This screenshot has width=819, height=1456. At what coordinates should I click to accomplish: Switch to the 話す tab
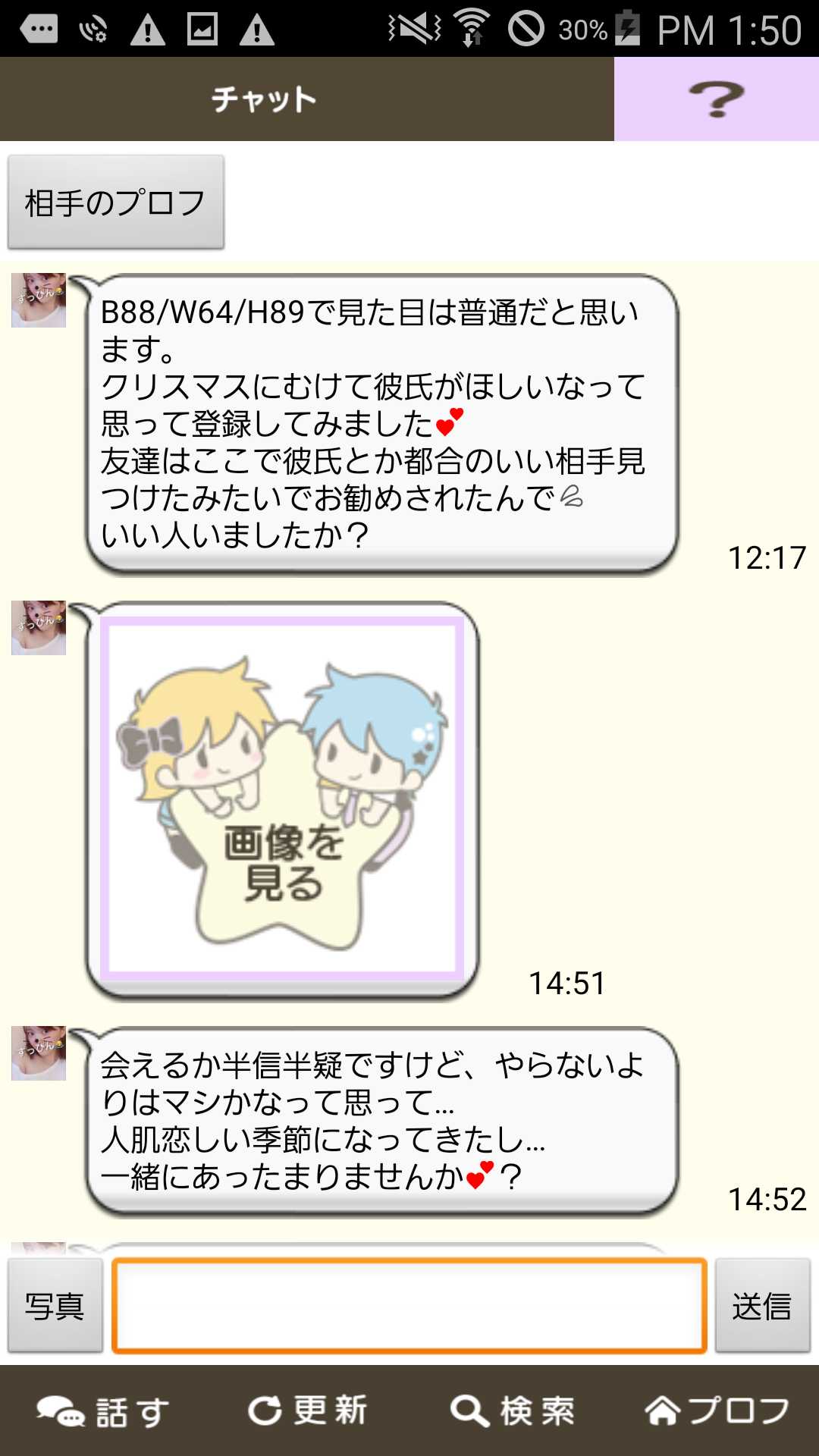point(102,1411)
